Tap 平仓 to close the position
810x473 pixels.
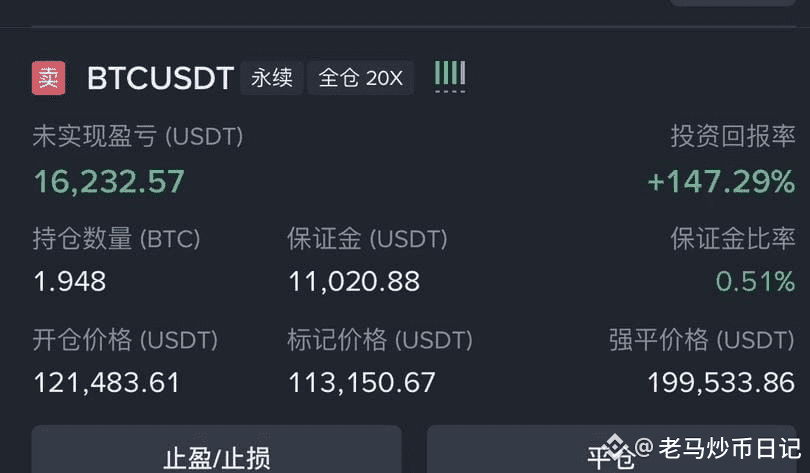click(x=610, y=455)
